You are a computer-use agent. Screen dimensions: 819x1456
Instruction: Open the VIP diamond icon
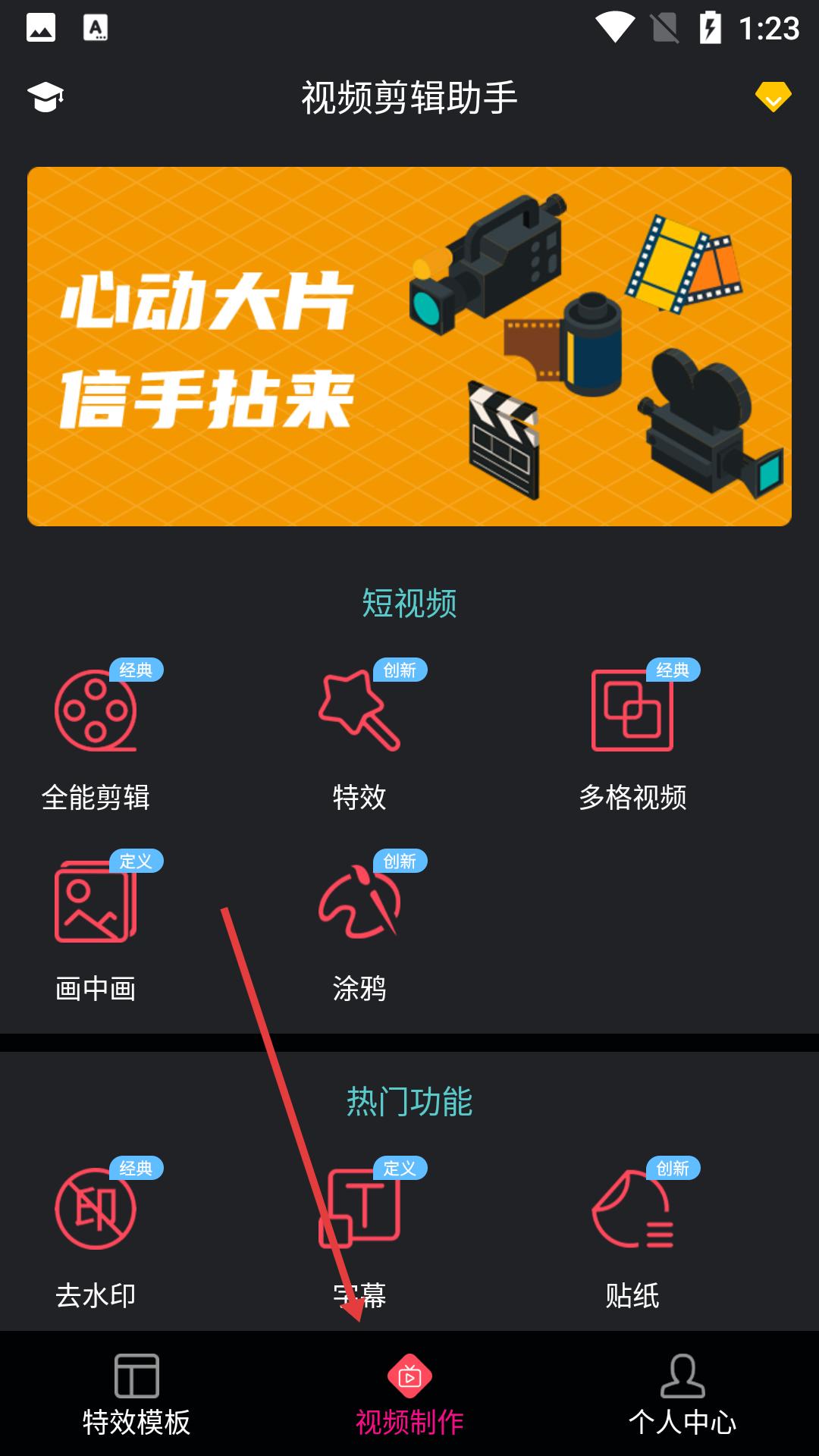773,97
